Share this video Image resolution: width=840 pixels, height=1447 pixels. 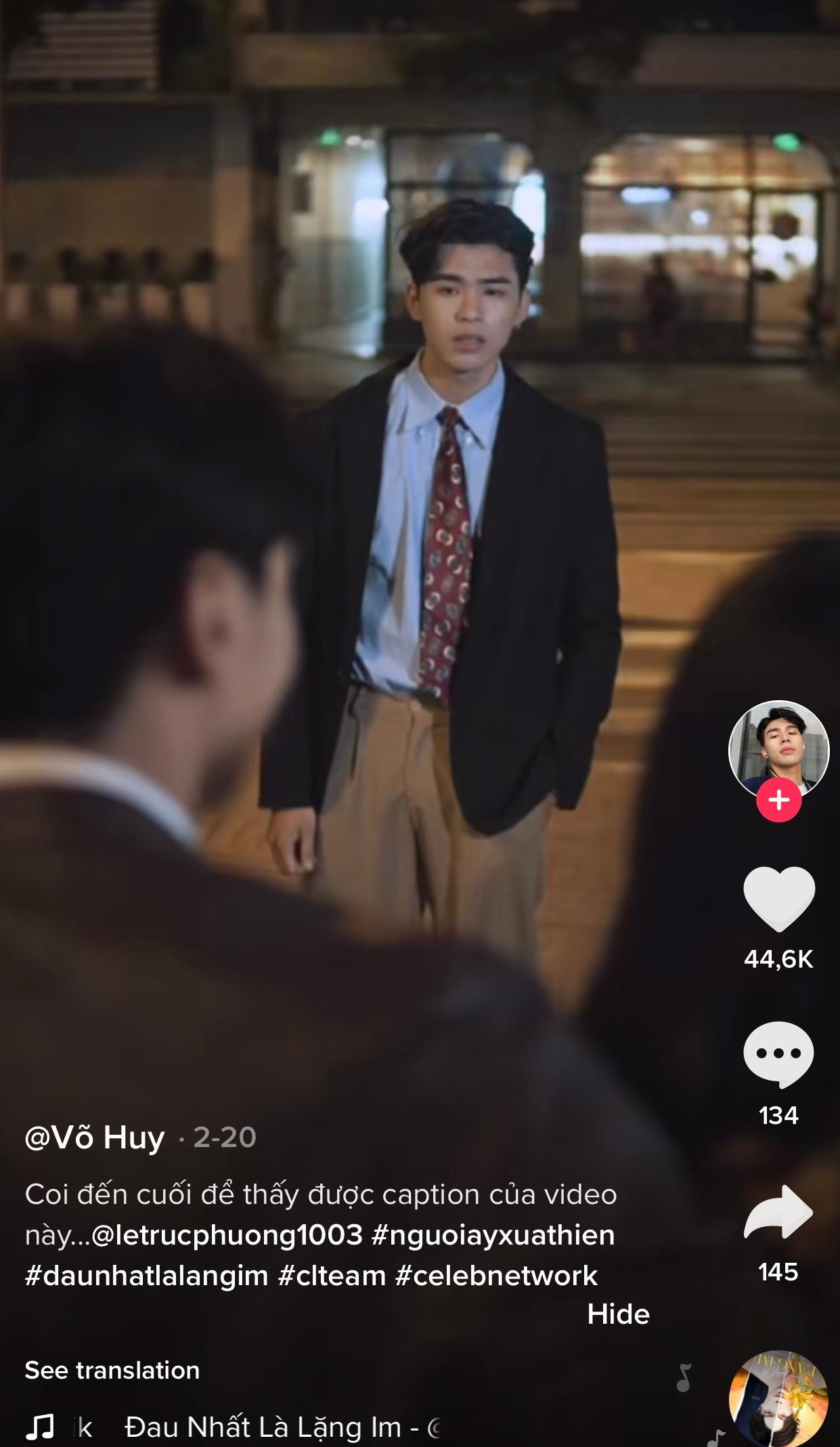pos(778,1211)
